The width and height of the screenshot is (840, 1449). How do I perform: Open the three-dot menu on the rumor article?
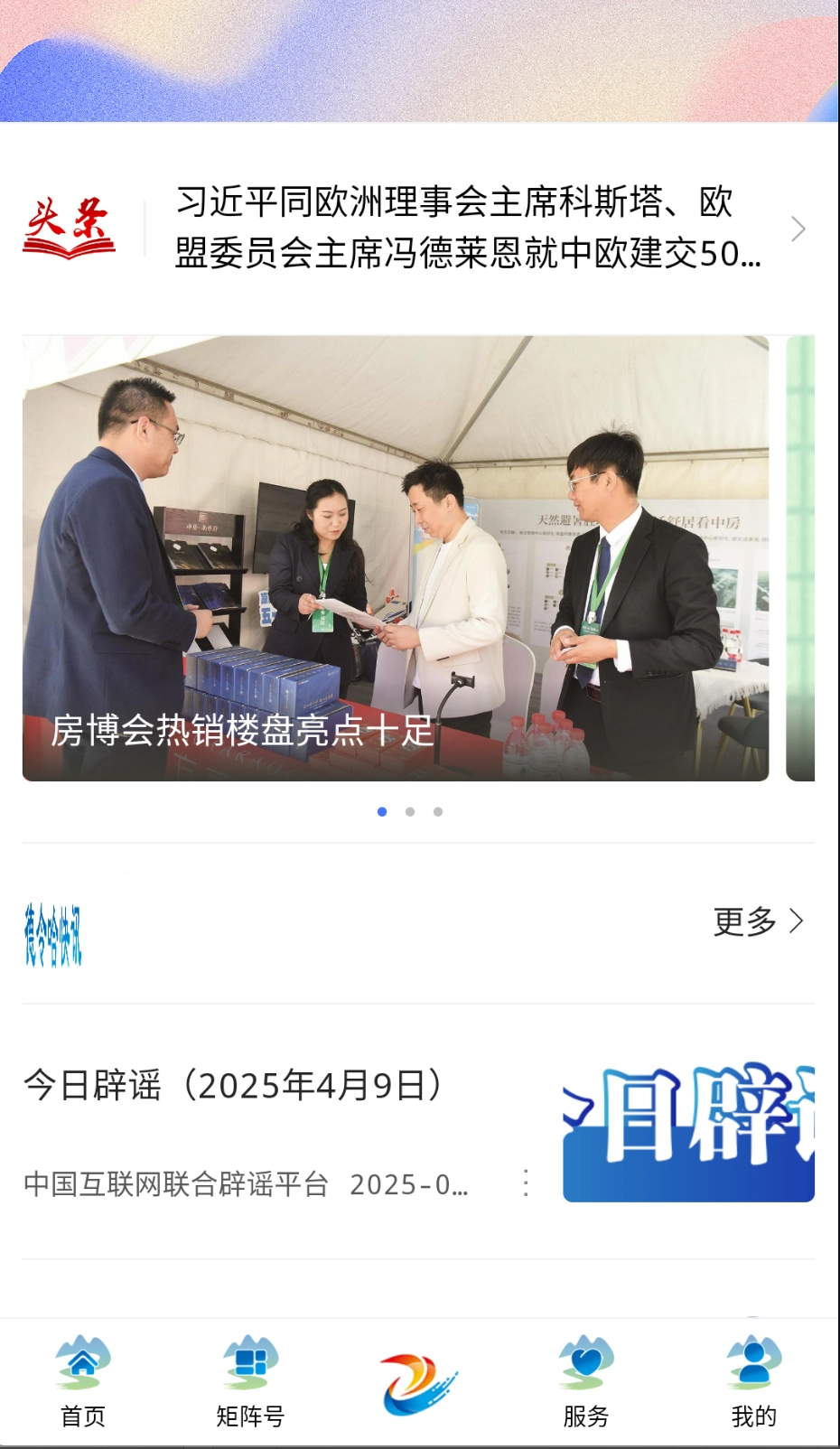tap(525, 1182)
